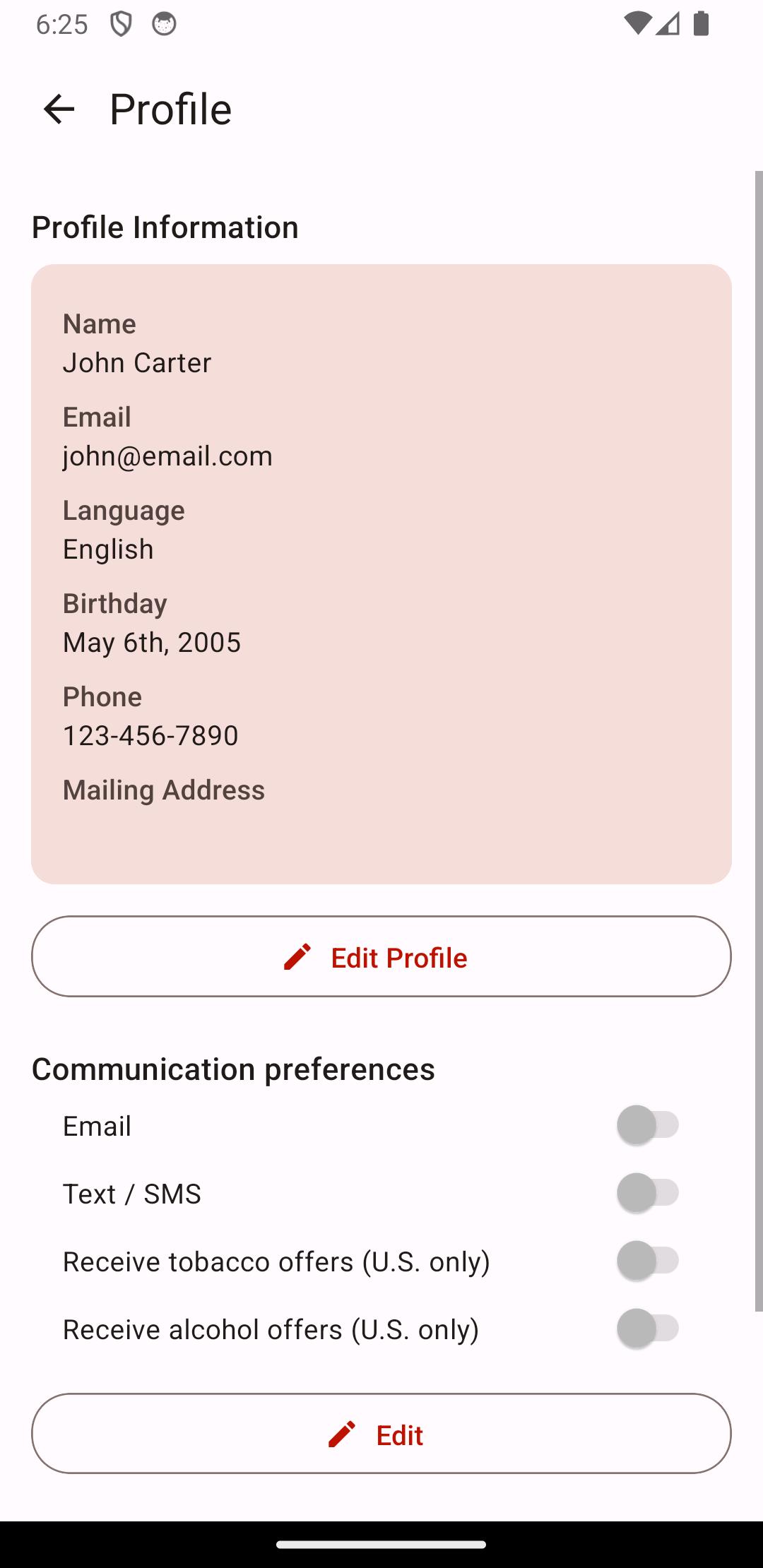Viewport: 763px width, 1568px height.
Task: Switch on Receive alcohol offers
Action: [x=648, y=1329]
